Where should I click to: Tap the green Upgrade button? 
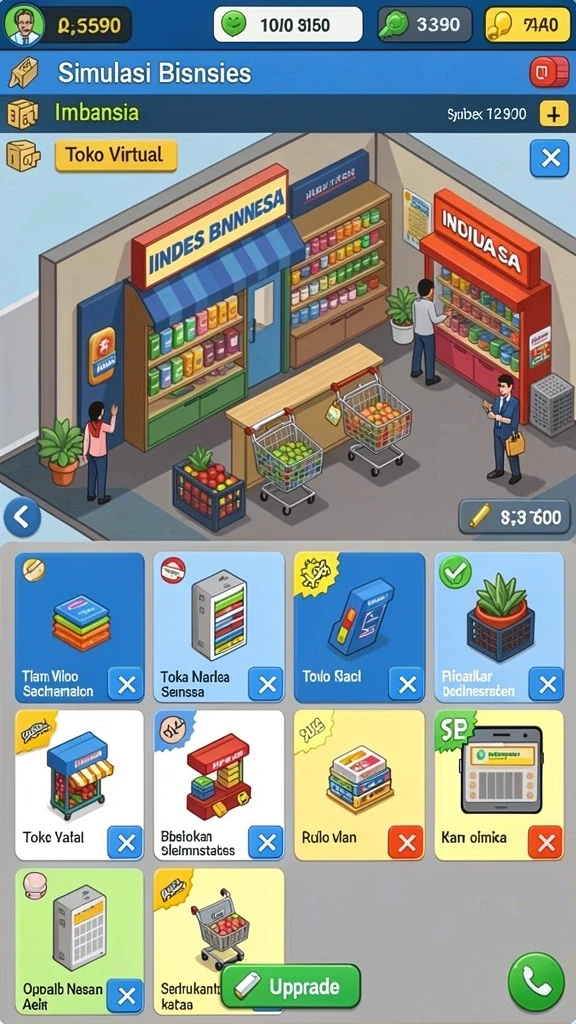click(291, 986)
